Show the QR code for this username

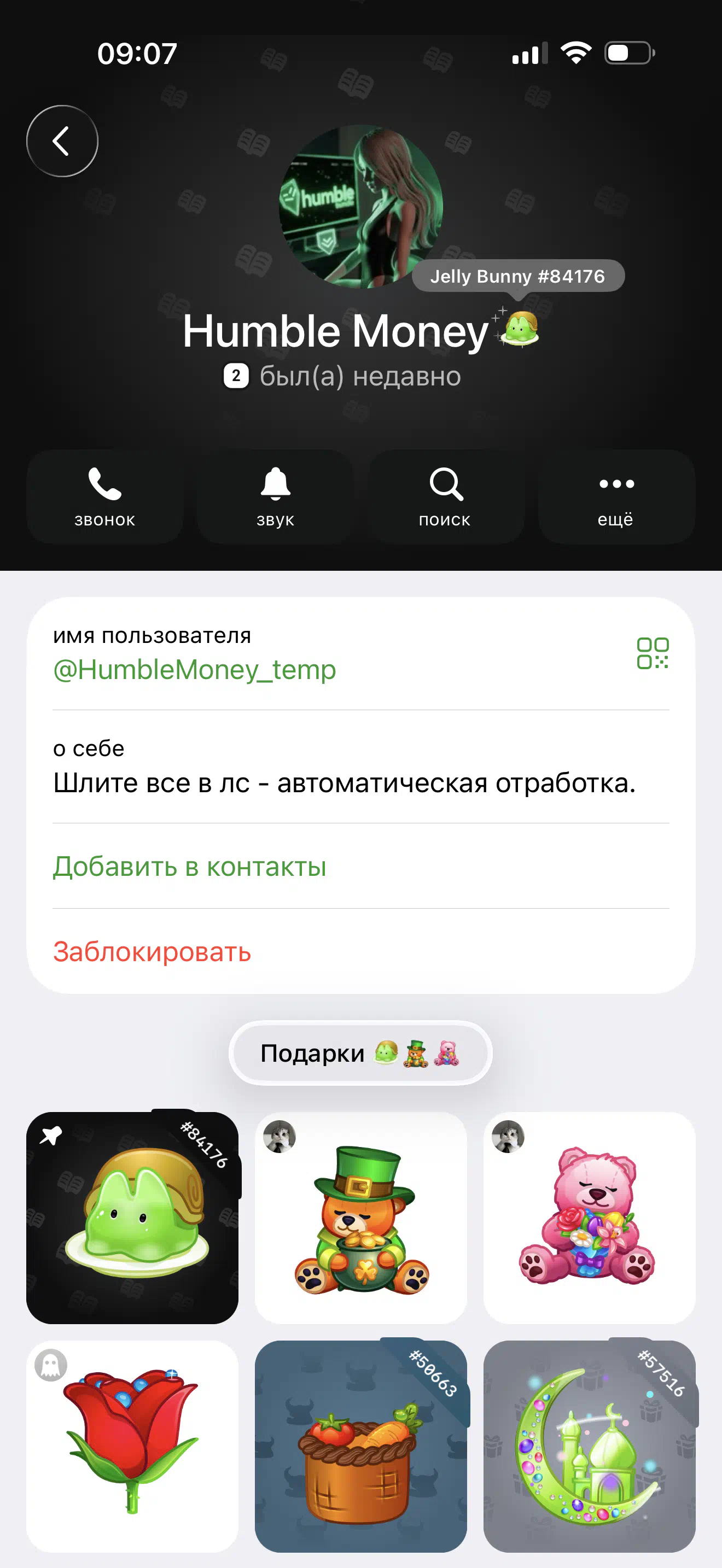pos(653,653)
